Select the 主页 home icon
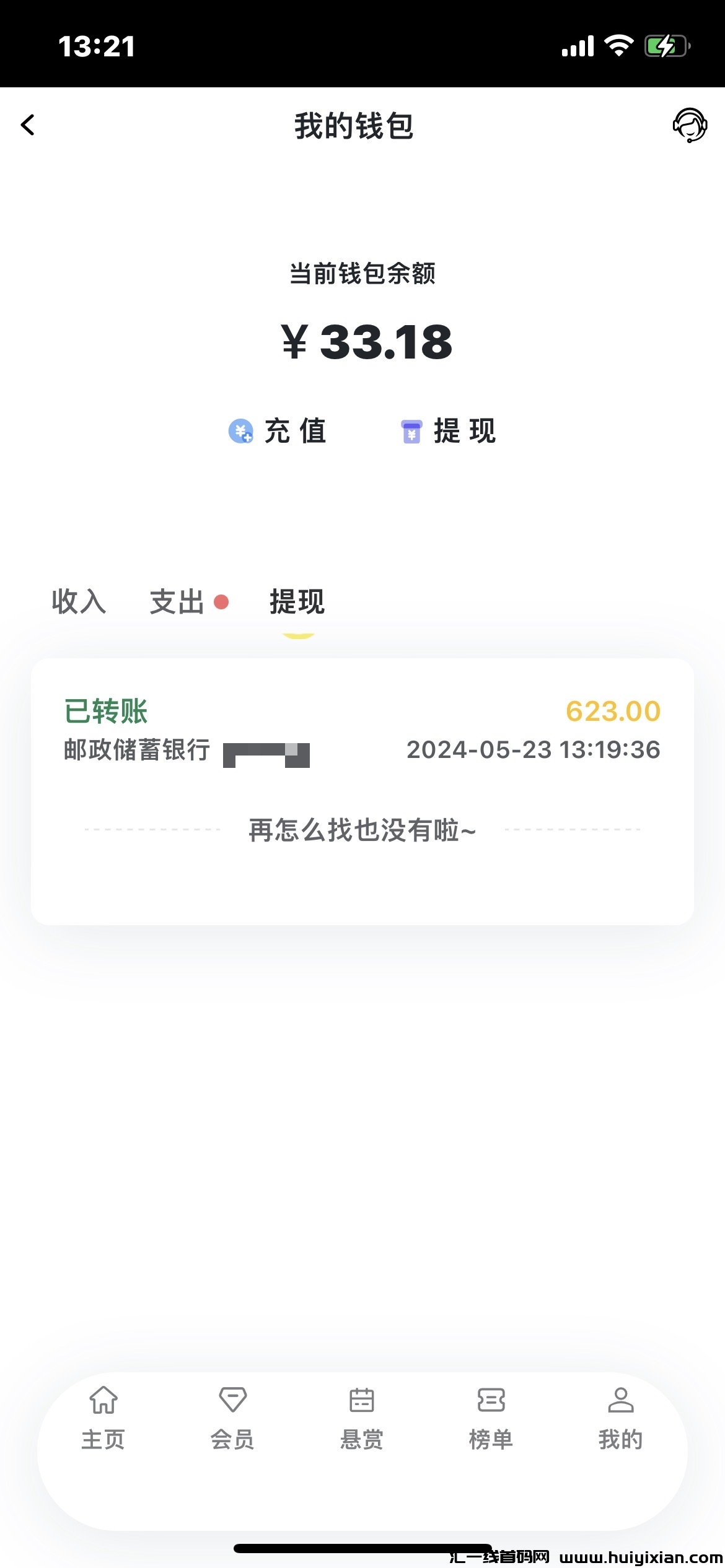Viewport: 725px width, 1568px height. tap(104, 1401)
